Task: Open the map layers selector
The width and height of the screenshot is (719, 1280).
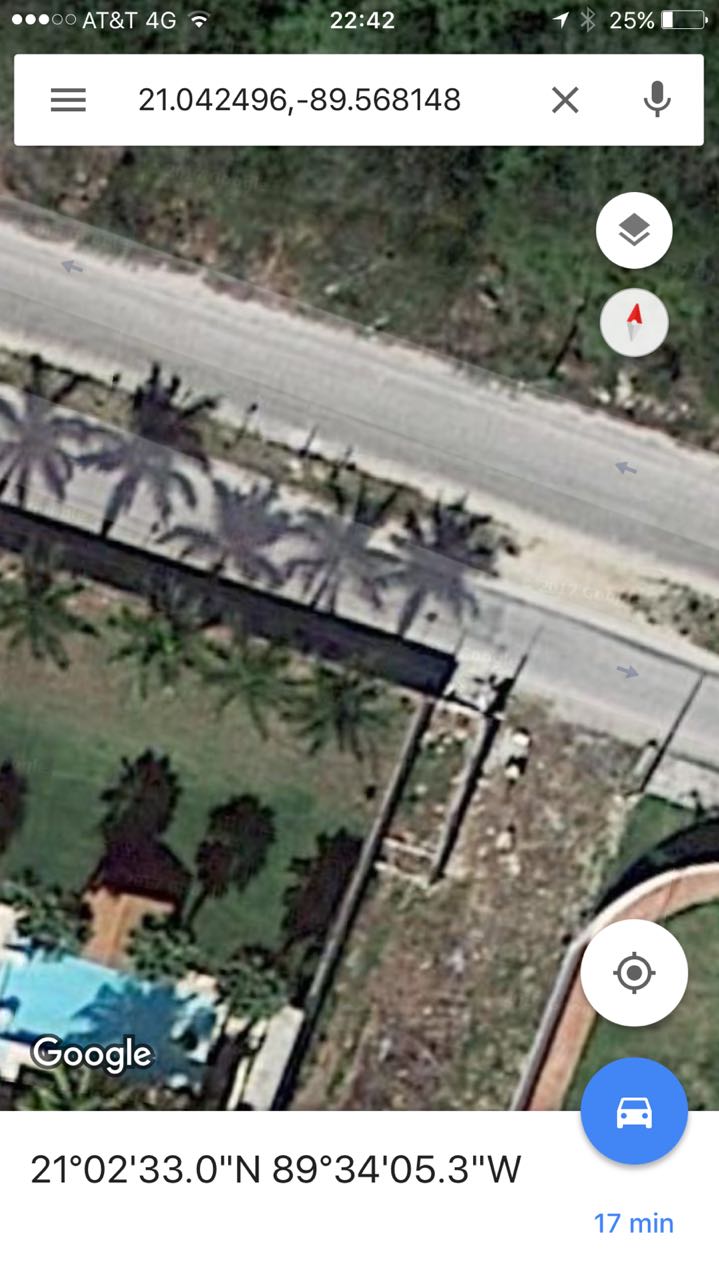Action: click(x=634, y=231)
